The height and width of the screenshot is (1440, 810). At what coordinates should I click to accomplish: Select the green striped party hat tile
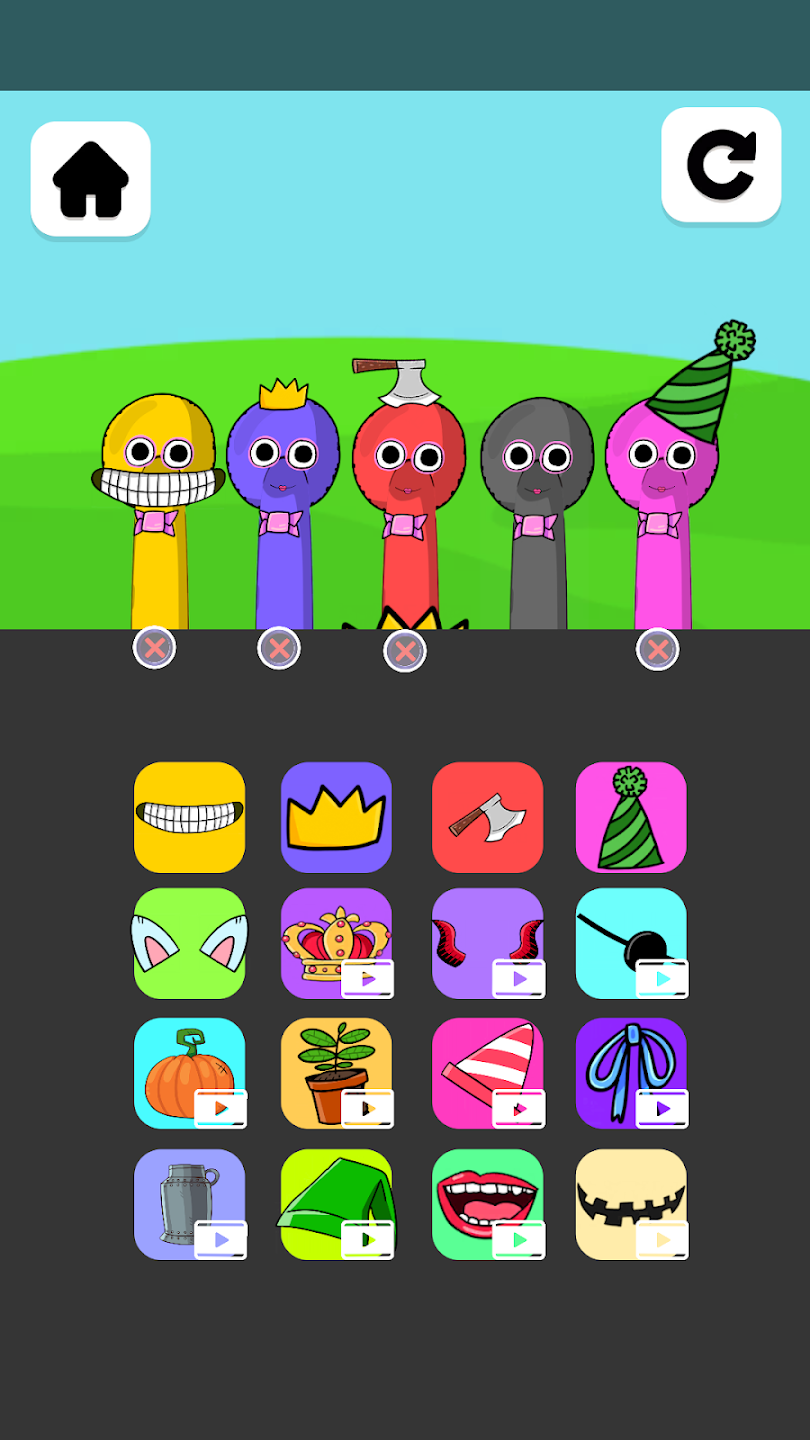coord(631,817)
